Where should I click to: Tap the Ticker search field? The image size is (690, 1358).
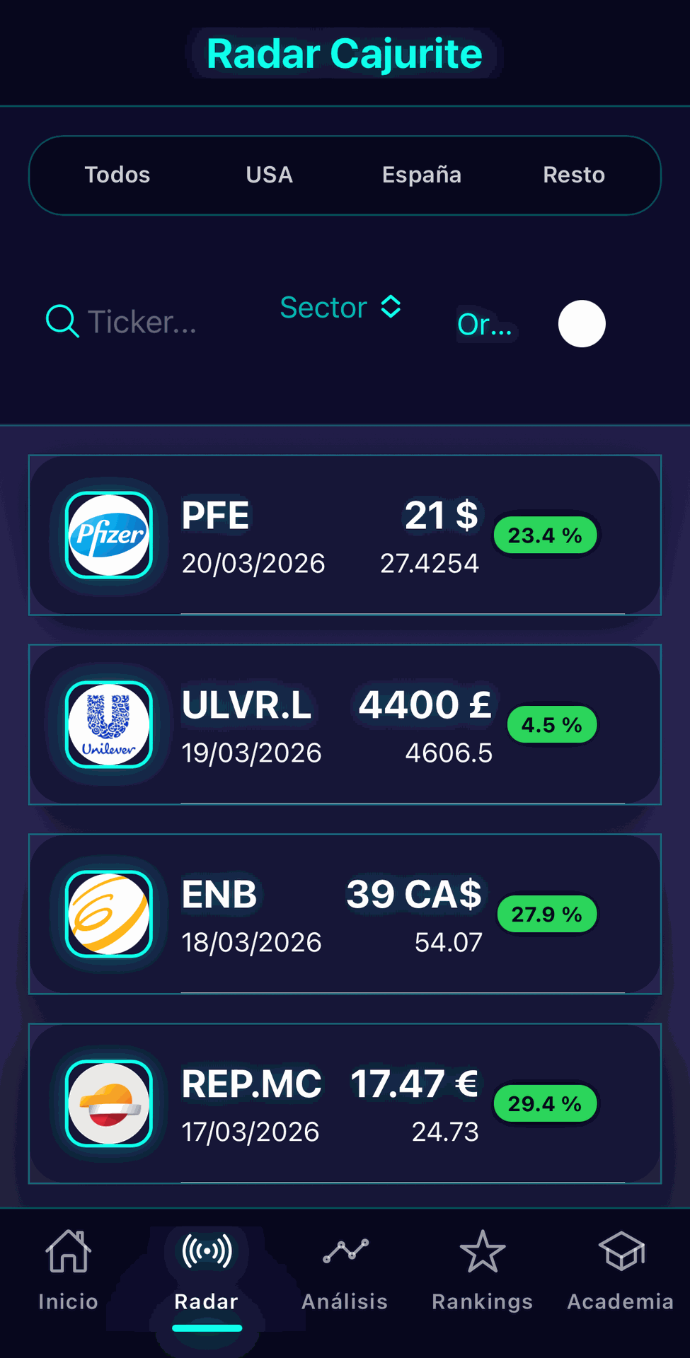pos(140,322)
